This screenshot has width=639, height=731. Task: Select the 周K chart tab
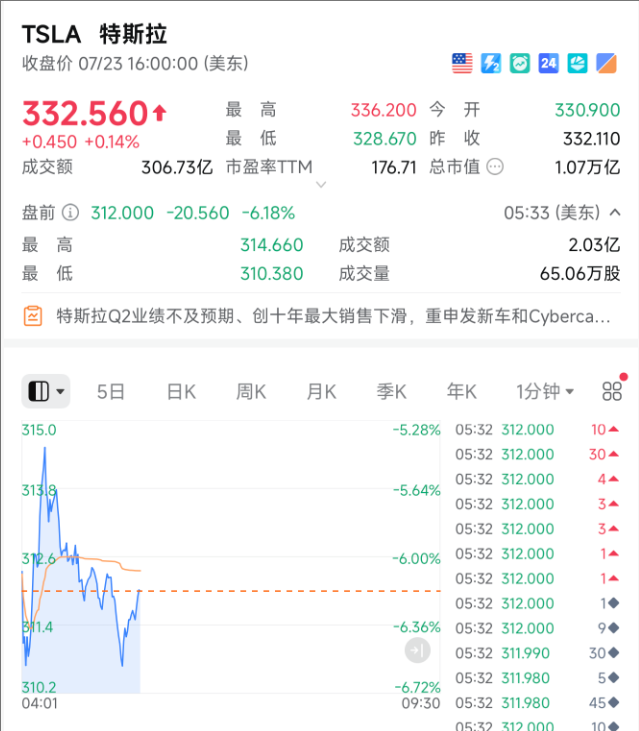pos(251,391)
